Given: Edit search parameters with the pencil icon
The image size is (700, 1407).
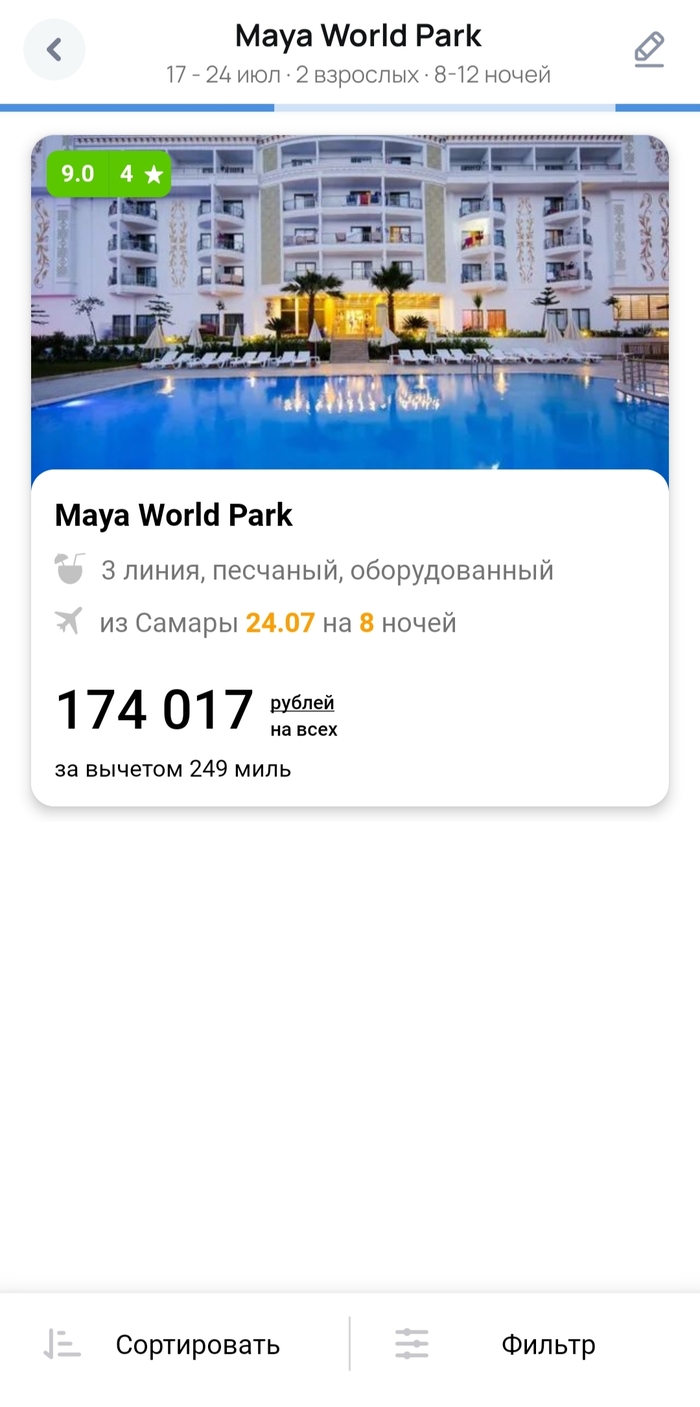Looking at the screenshot, I should [649, 49].
